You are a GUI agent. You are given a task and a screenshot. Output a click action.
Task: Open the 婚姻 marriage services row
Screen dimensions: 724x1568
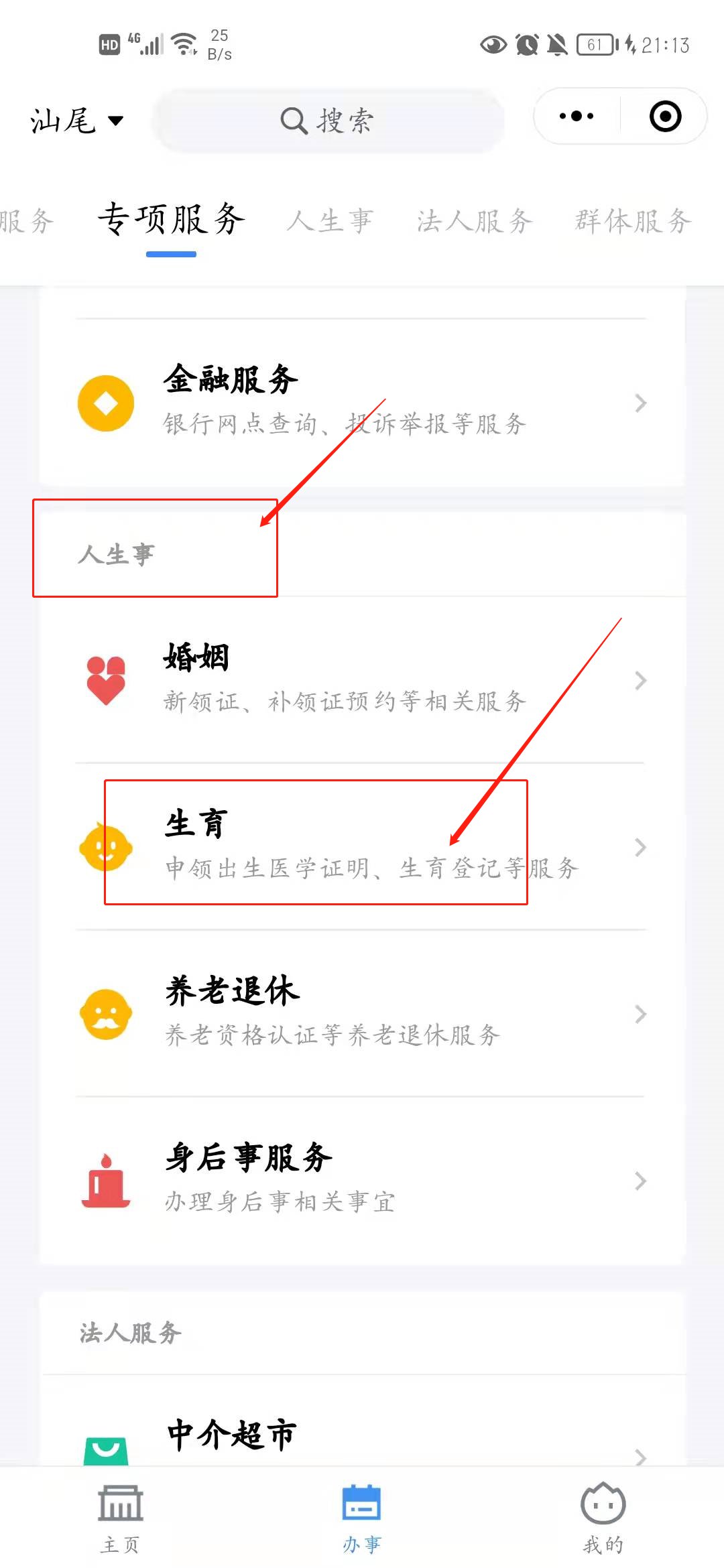[x=362, y=680]
